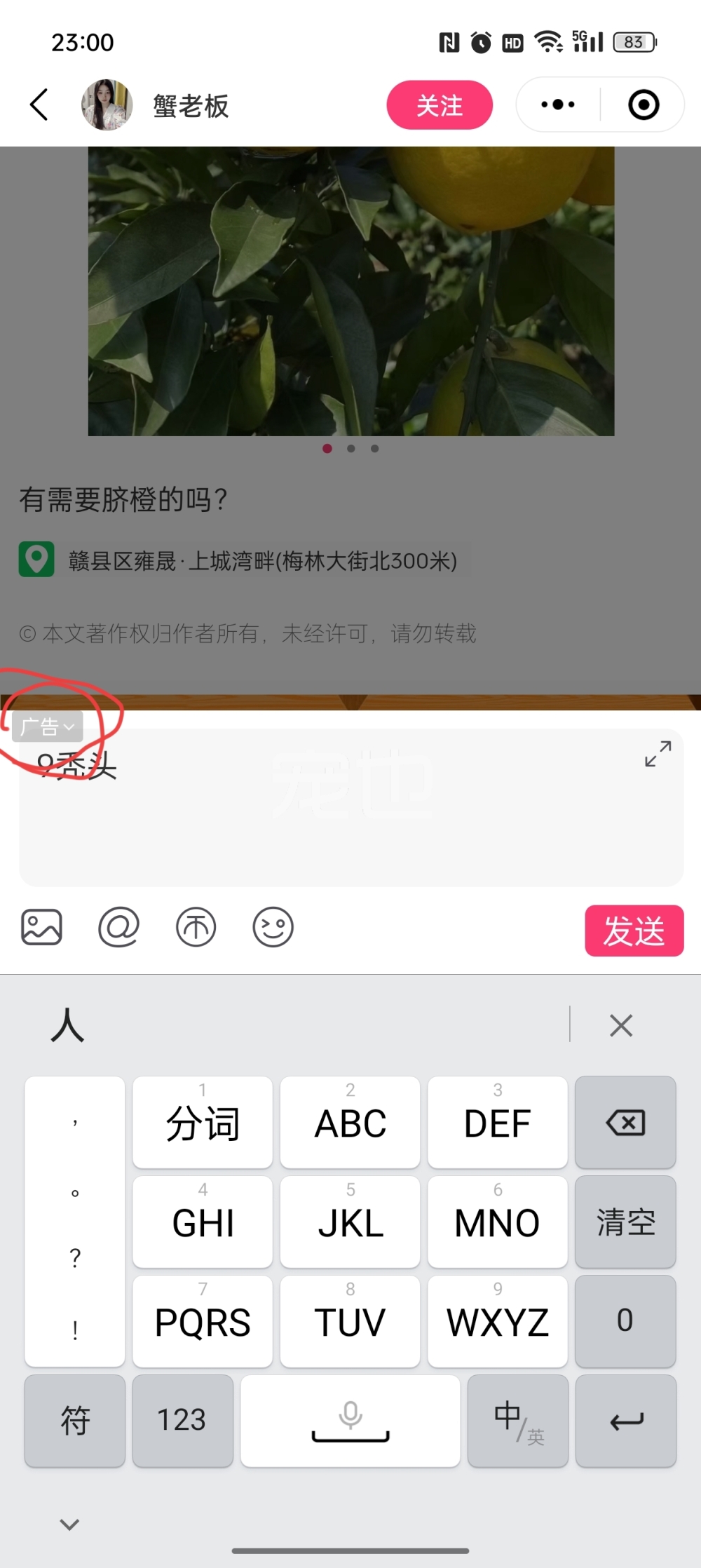Open the three-dot more options menu
The width and height of the screenshot is (701, 1568).
pos(558,105)
